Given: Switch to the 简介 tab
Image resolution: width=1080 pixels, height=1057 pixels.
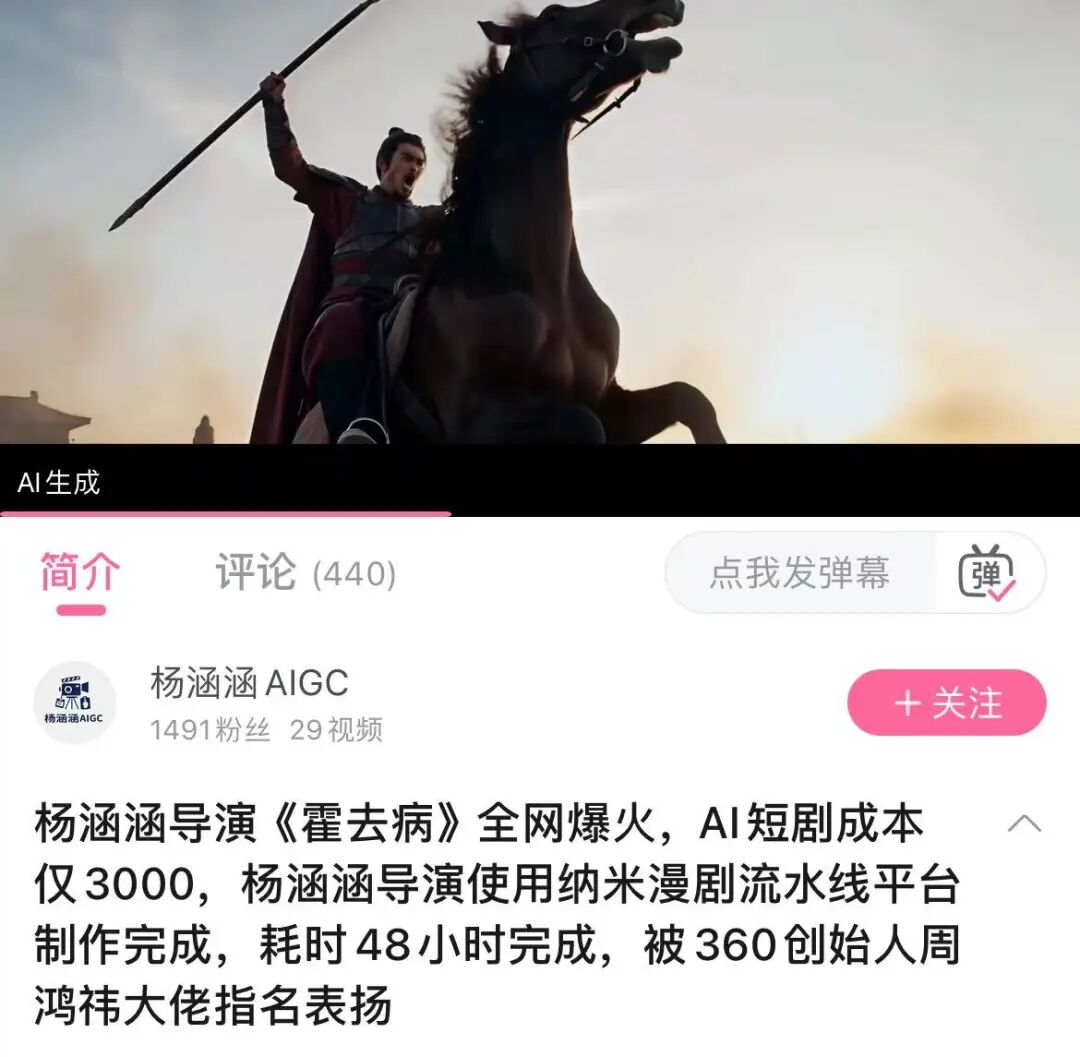Looking at the screenshot, I should click(x=80, y=573).
